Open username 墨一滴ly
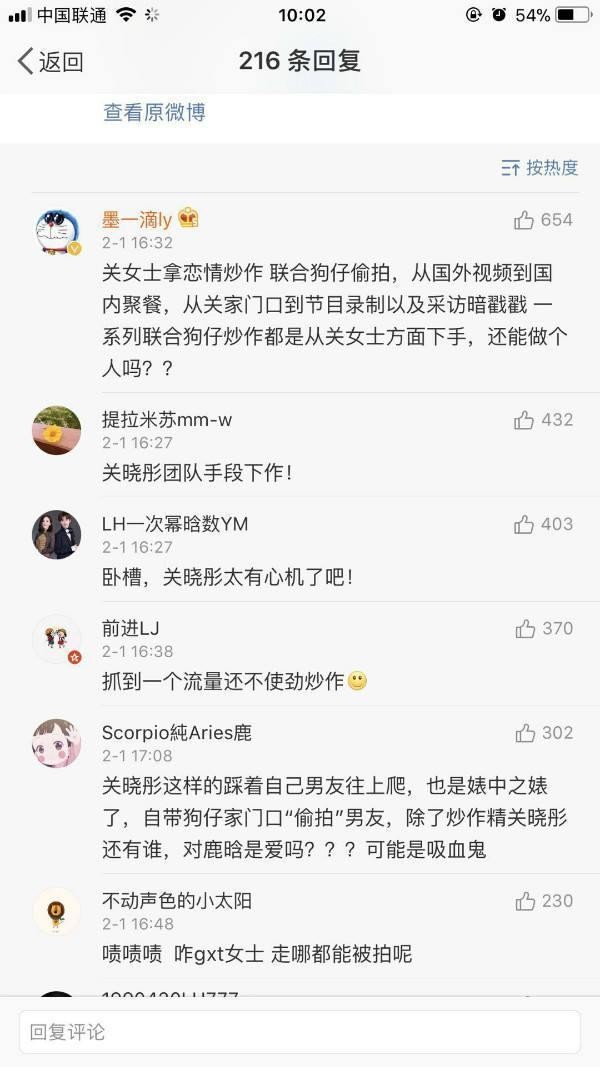Viewport: 600px width, 1067px height. coord(137,220)
